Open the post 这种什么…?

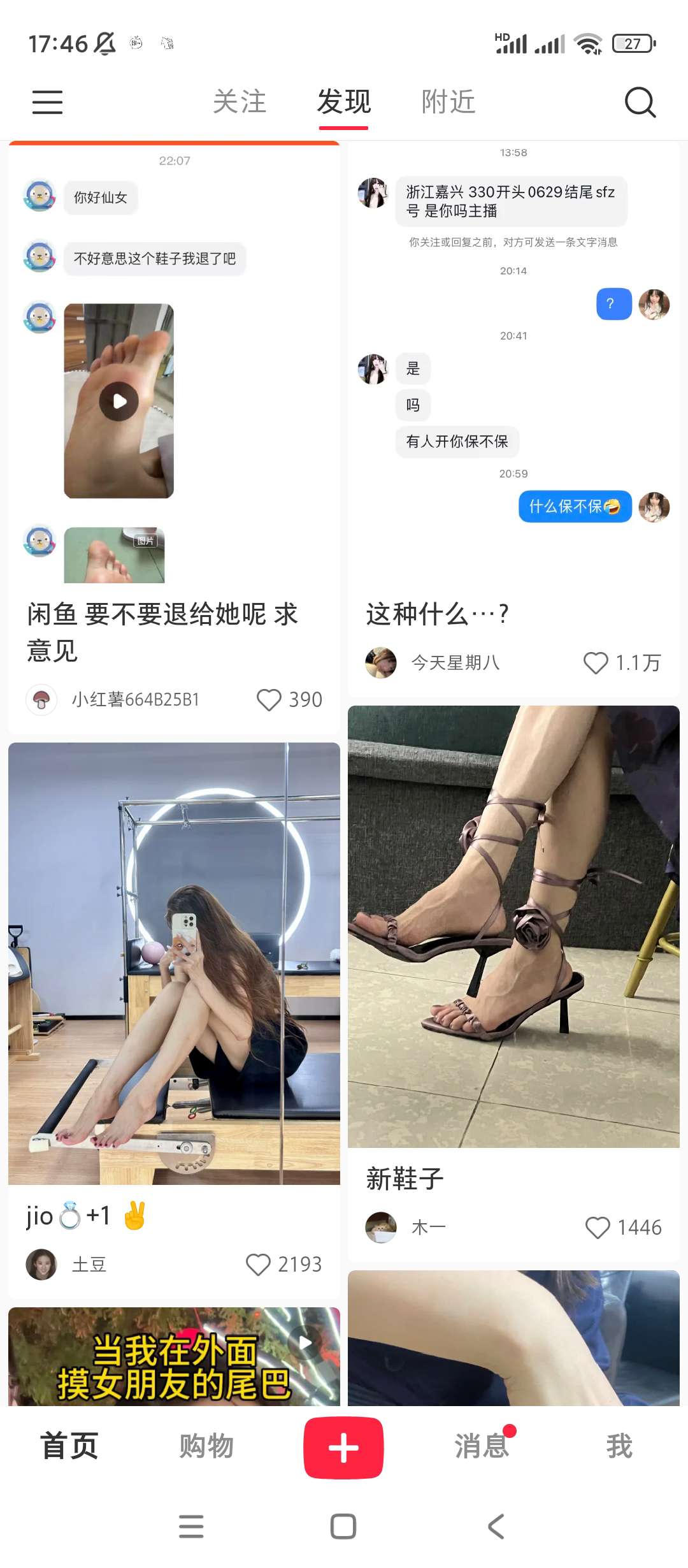[x=437, y=614]
